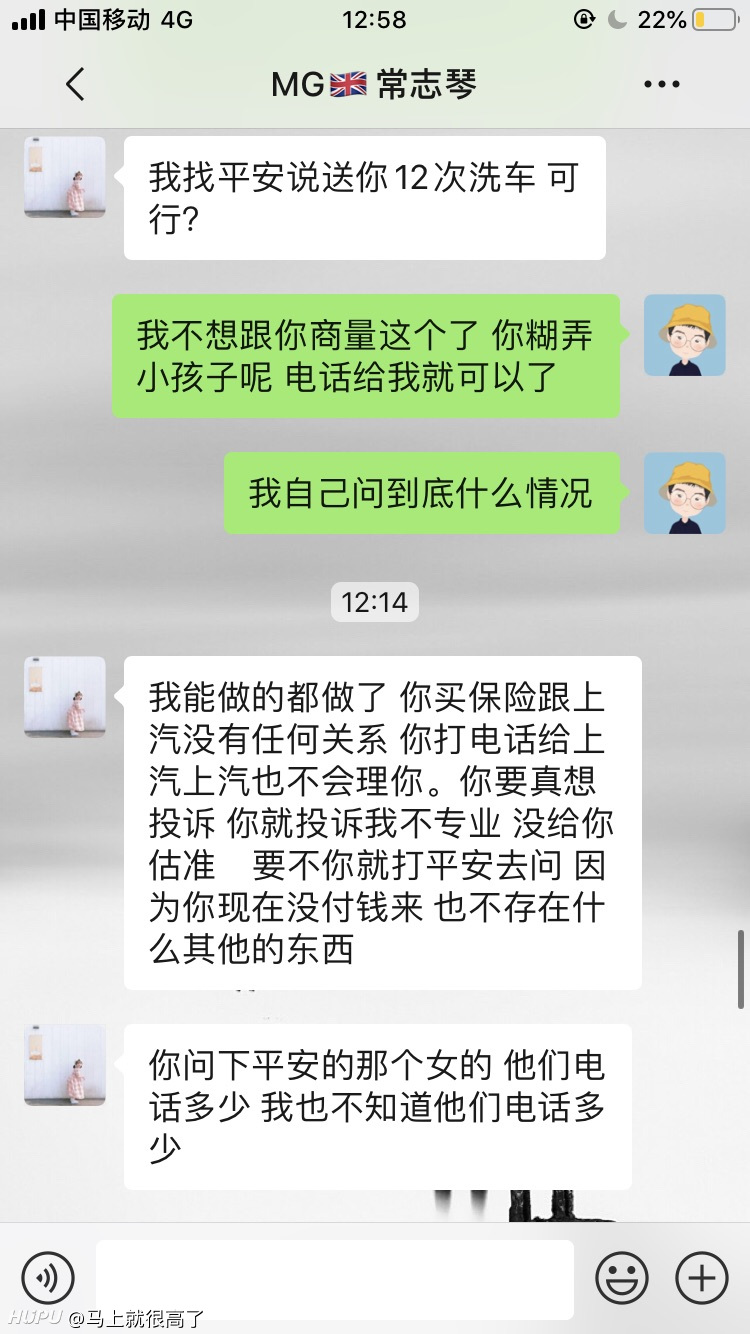The width and height of the screenshot is (750, 1334).
Task: Open the chat info overflow menu
Action: [x=662, y=85]
